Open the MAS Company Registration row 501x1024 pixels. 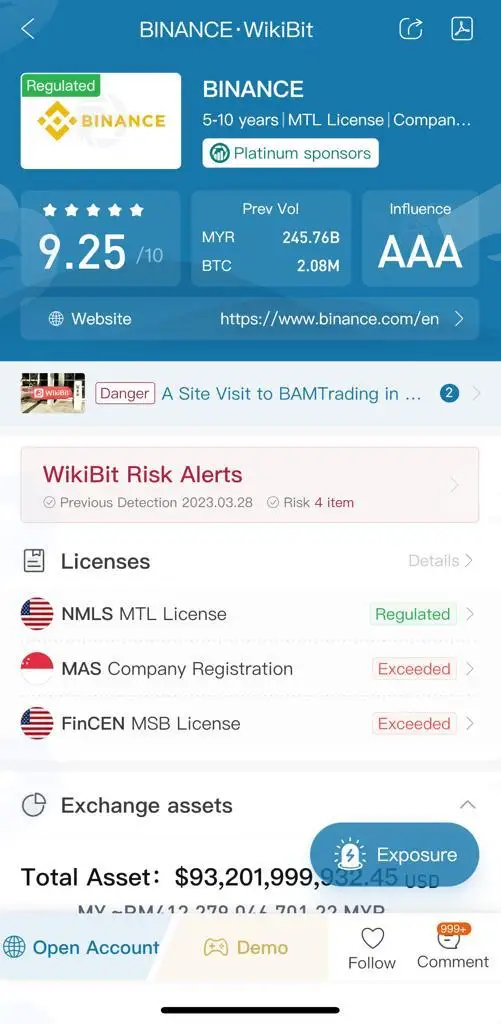250,669
